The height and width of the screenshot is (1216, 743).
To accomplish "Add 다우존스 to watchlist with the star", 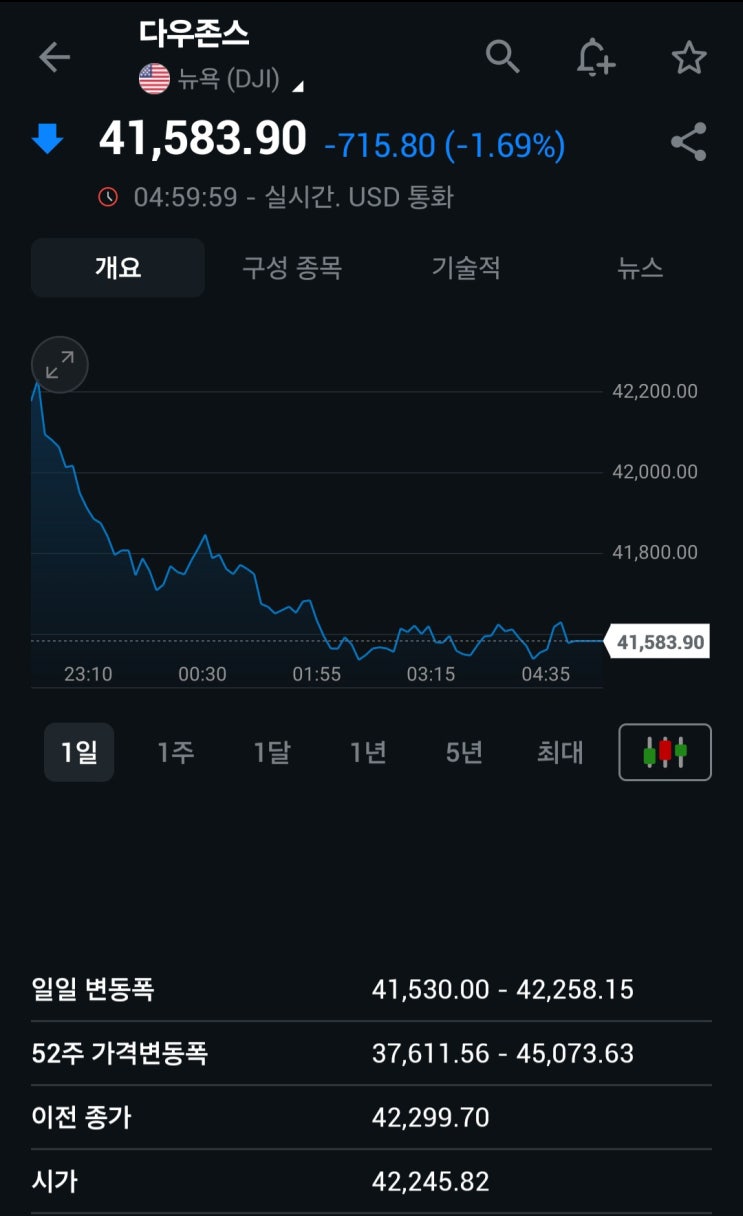I will tap(689, 58).
